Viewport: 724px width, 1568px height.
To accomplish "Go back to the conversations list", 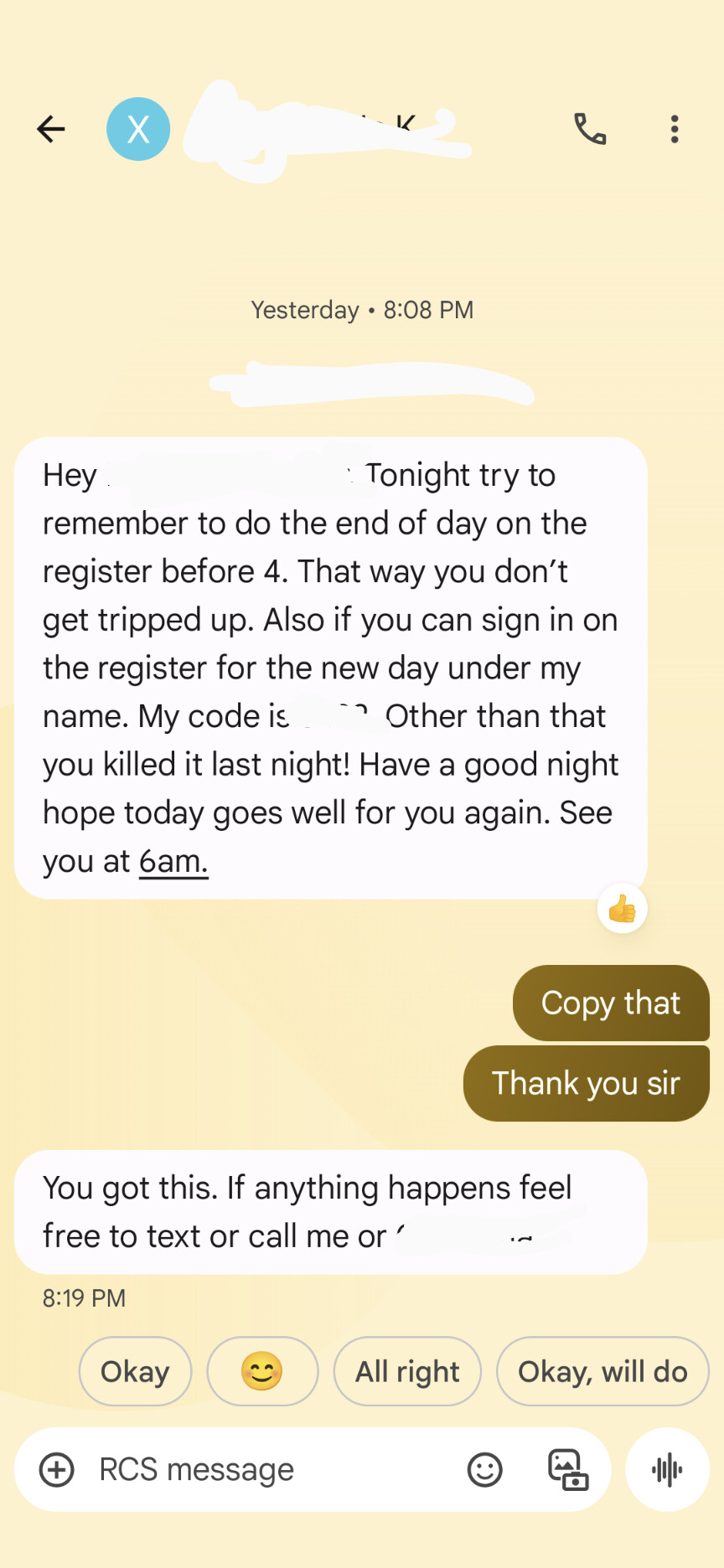I will tap(51, 129).
